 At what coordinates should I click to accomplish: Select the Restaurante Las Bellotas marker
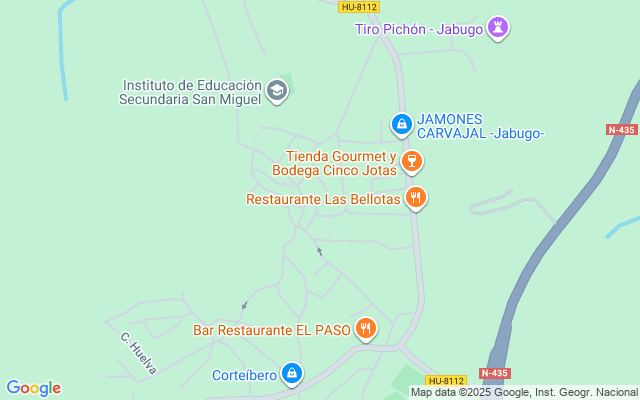416,198
